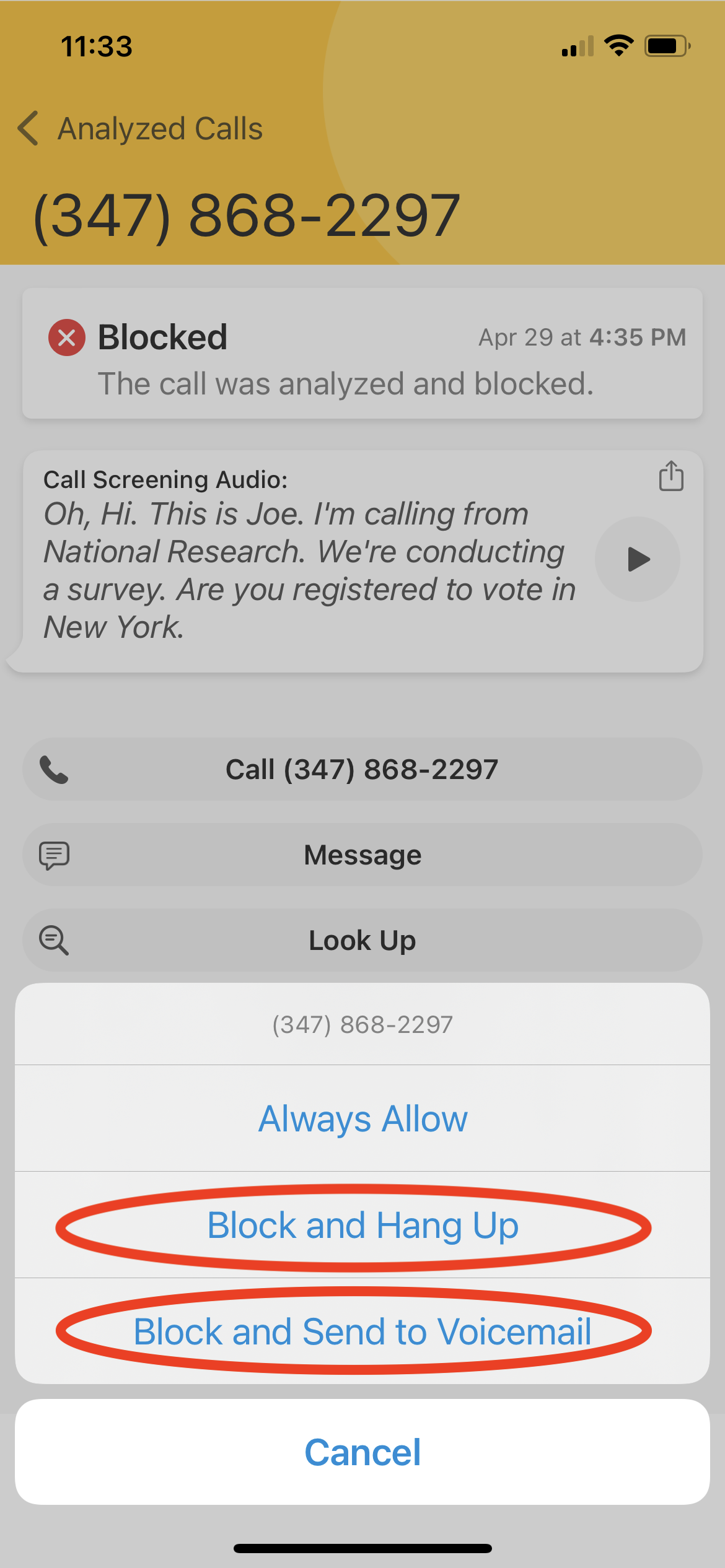Viewport: 725px width, 1568px height.
Task: Share the call screening audio
Action: [x=671, y=476]
